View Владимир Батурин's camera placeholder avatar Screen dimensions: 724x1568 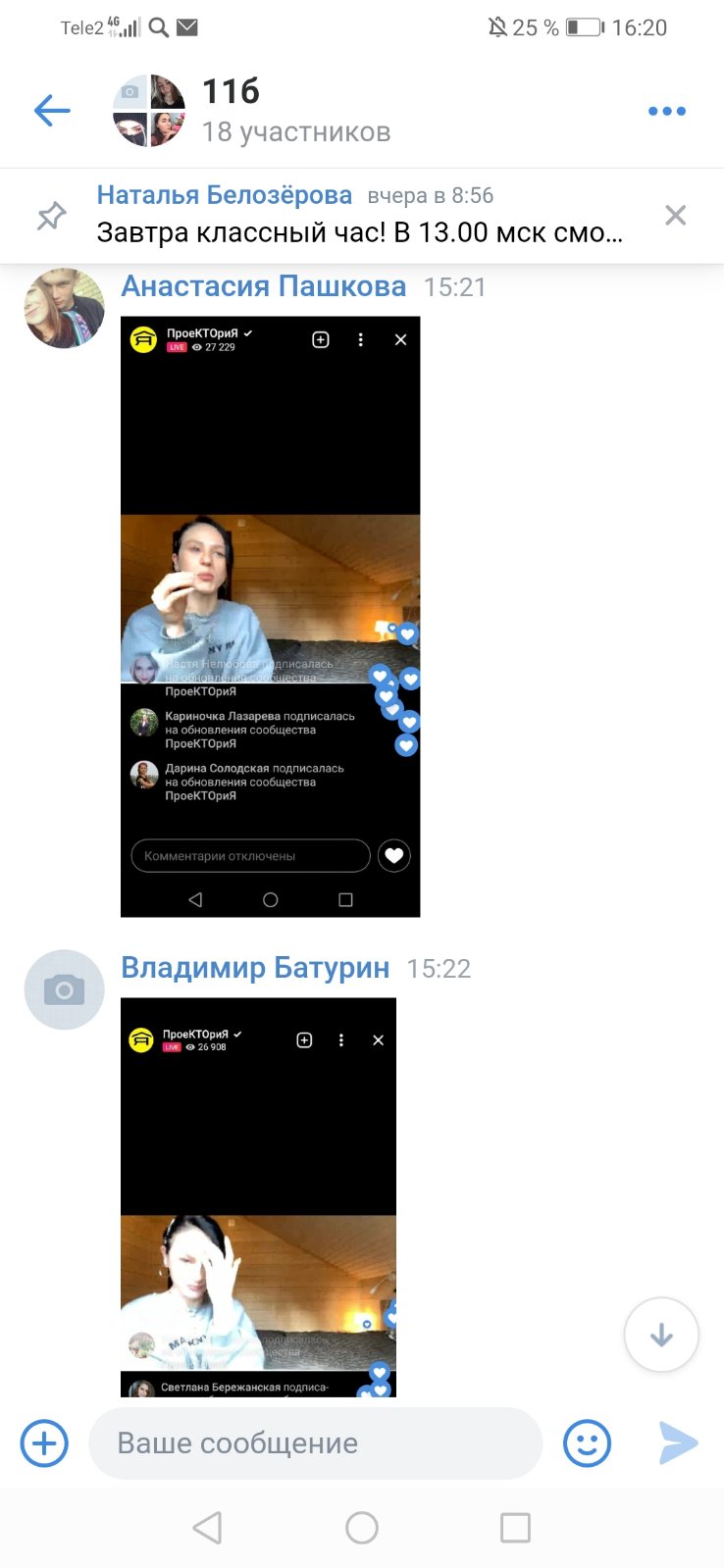click(64, 989)
